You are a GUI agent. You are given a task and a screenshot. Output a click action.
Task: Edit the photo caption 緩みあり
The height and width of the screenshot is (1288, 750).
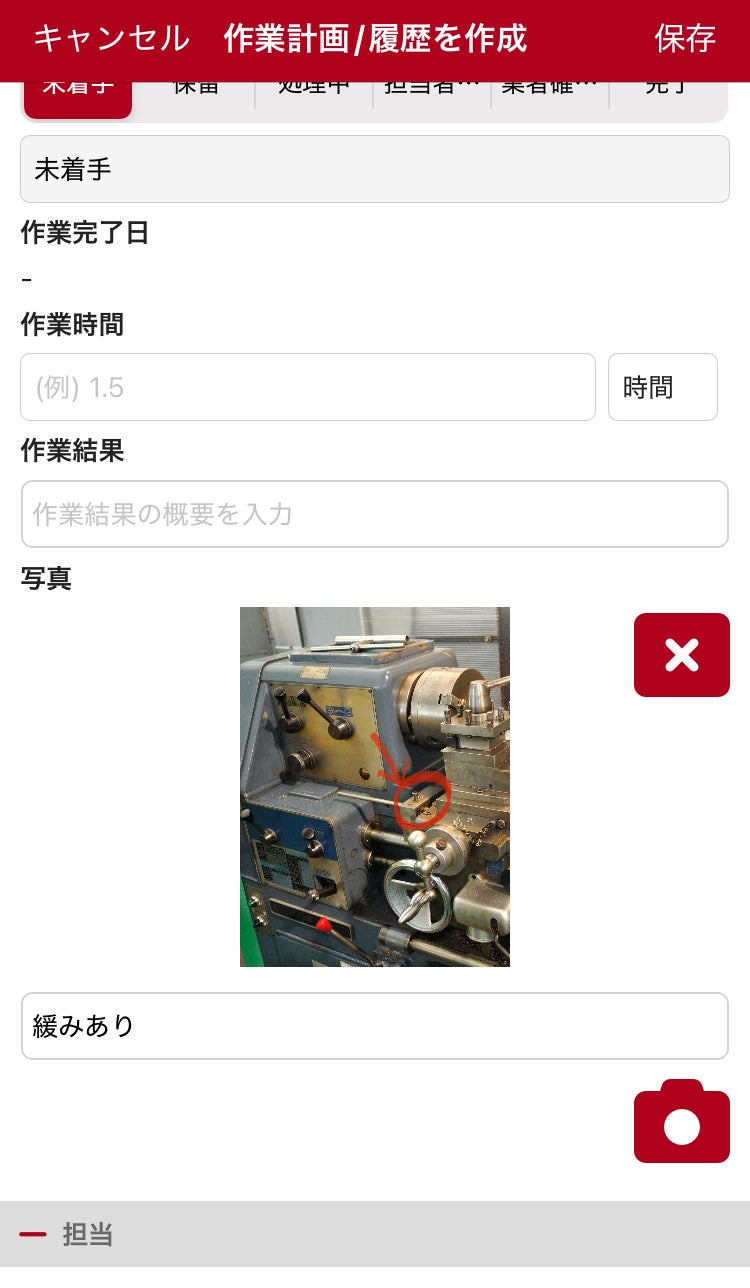[374, 1026]
